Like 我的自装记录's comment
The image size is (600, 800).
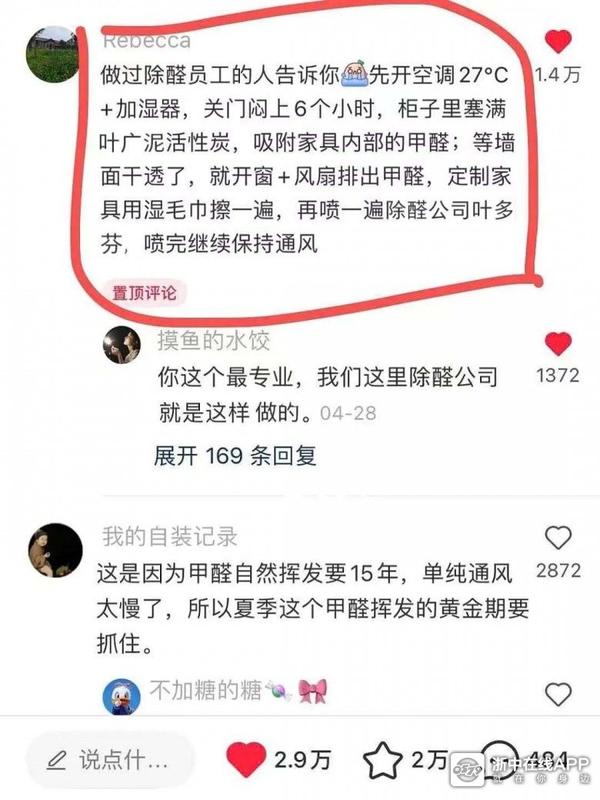(558, 540)
